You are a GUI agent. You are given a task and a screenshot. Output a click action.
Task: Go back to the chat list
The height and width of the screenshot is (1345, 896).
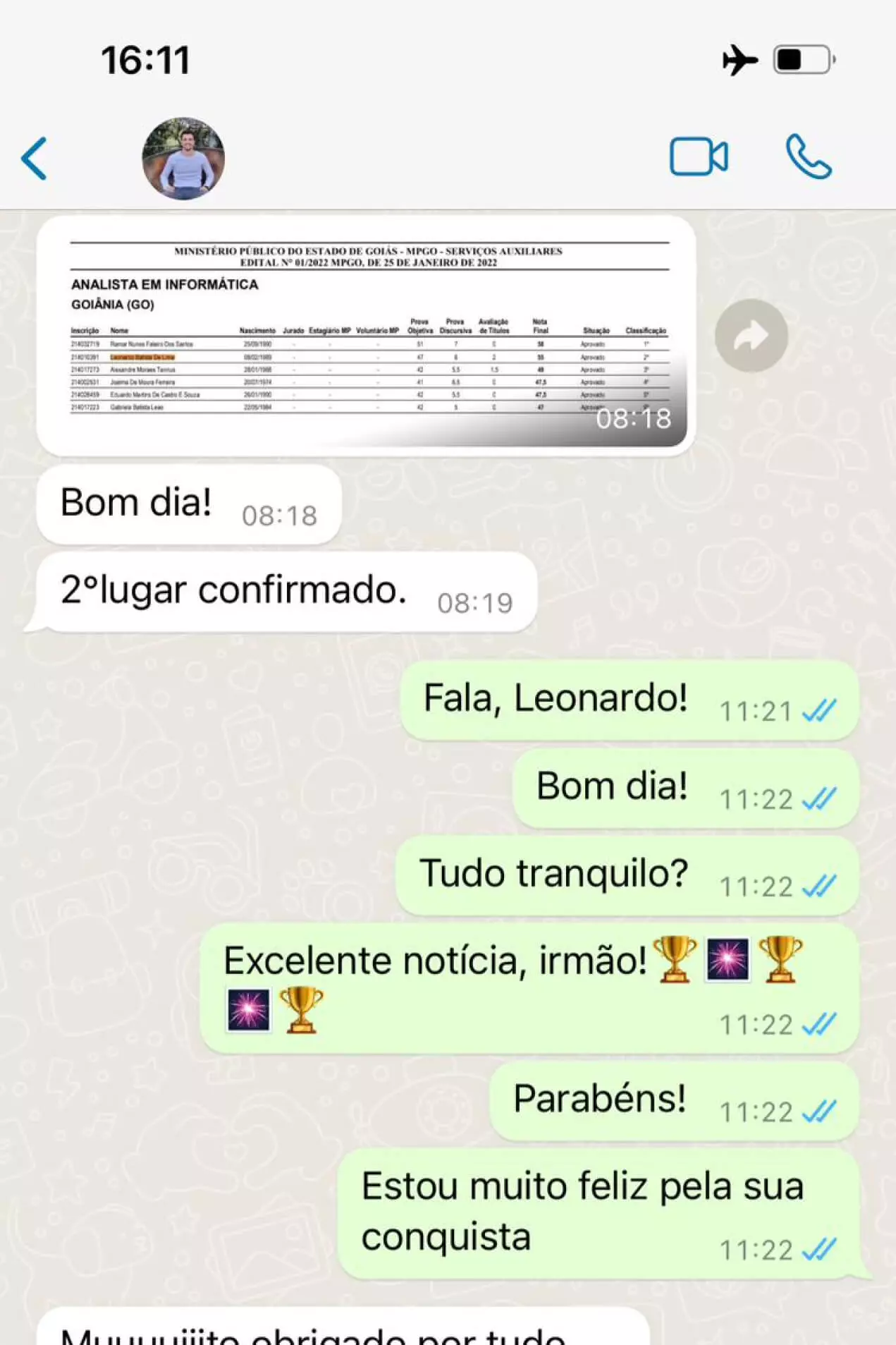pyautogui.click(x=34, y=159)
